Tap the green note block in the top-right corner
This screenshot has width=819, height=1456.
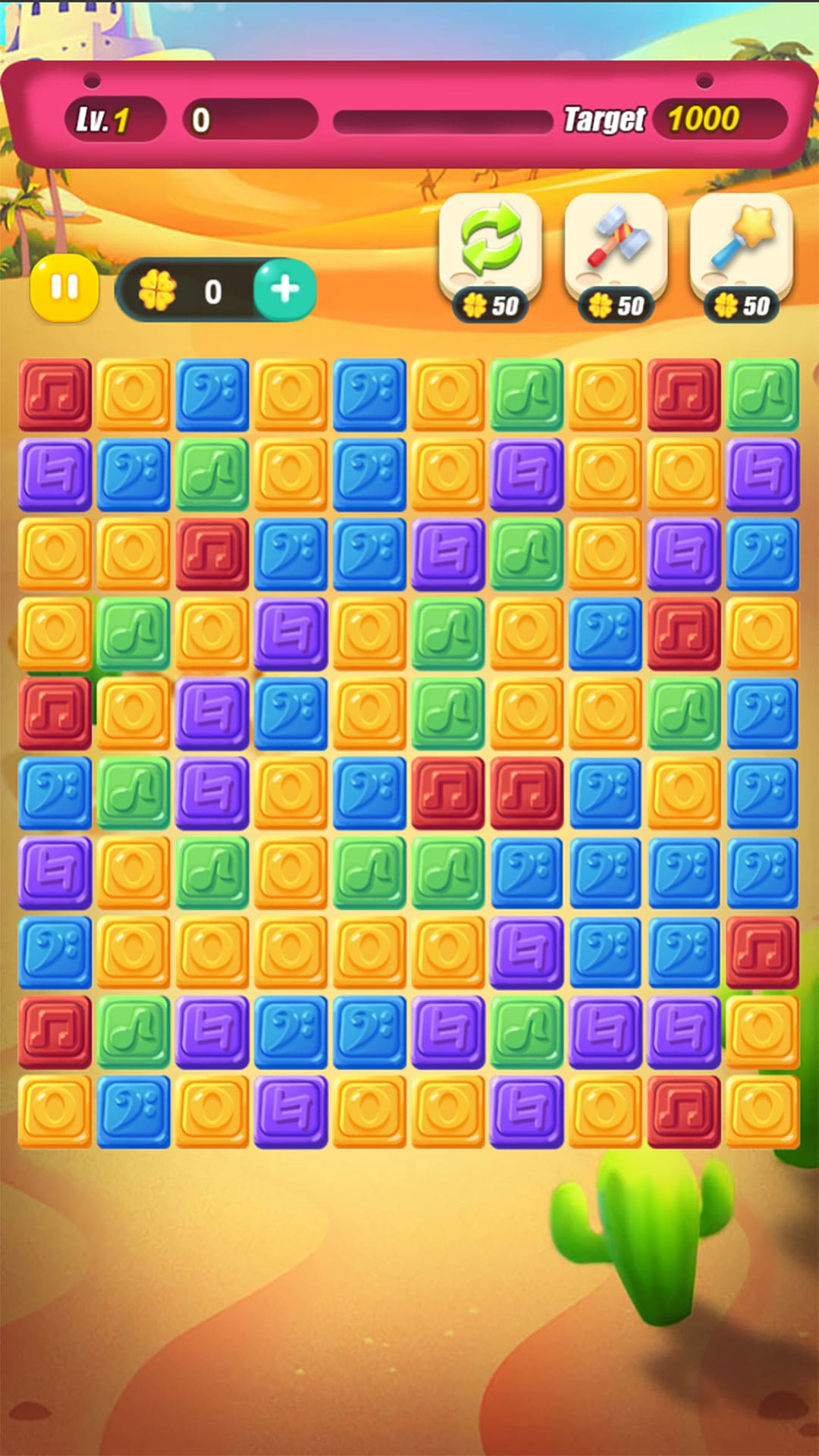[764, 394]
